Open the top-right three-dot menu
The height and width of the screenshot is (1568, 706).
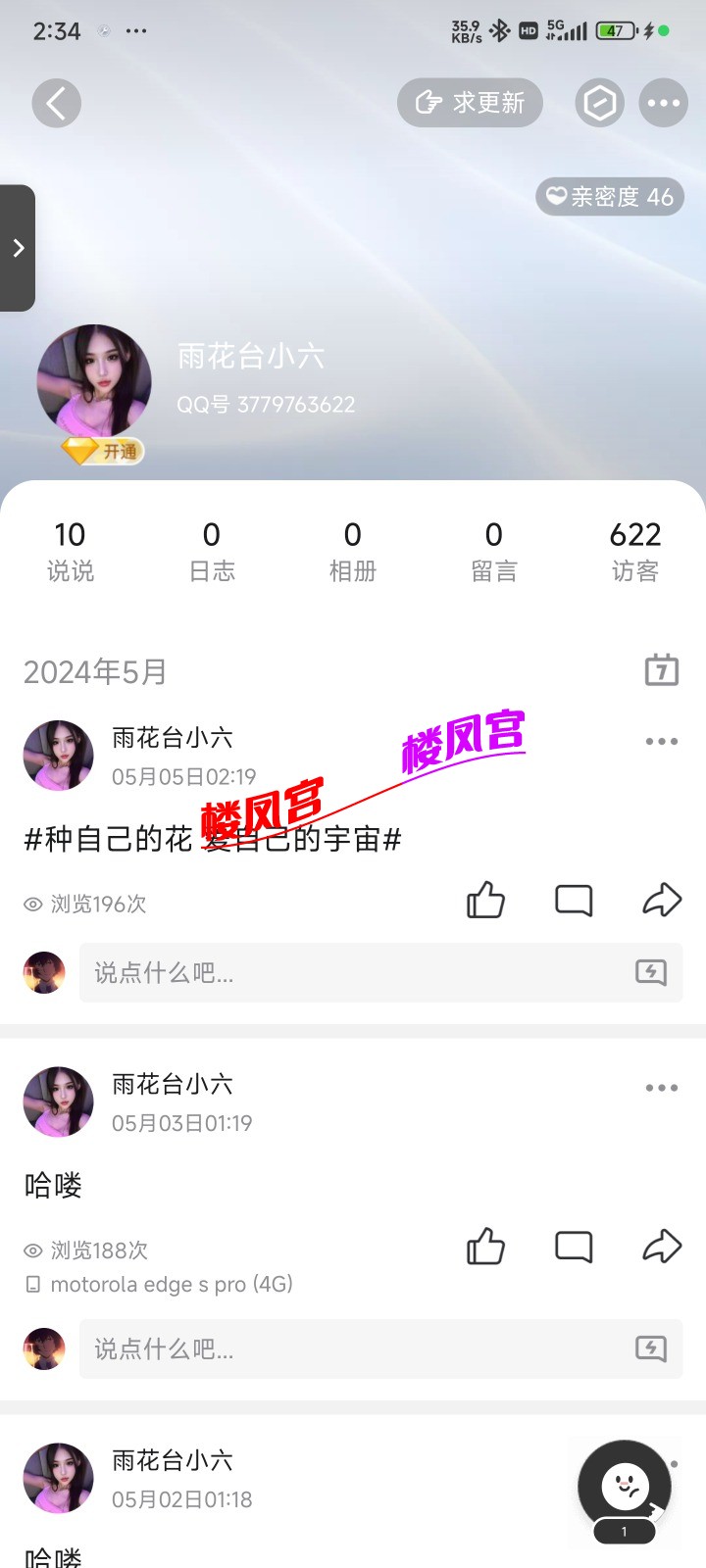pos(663,103)
